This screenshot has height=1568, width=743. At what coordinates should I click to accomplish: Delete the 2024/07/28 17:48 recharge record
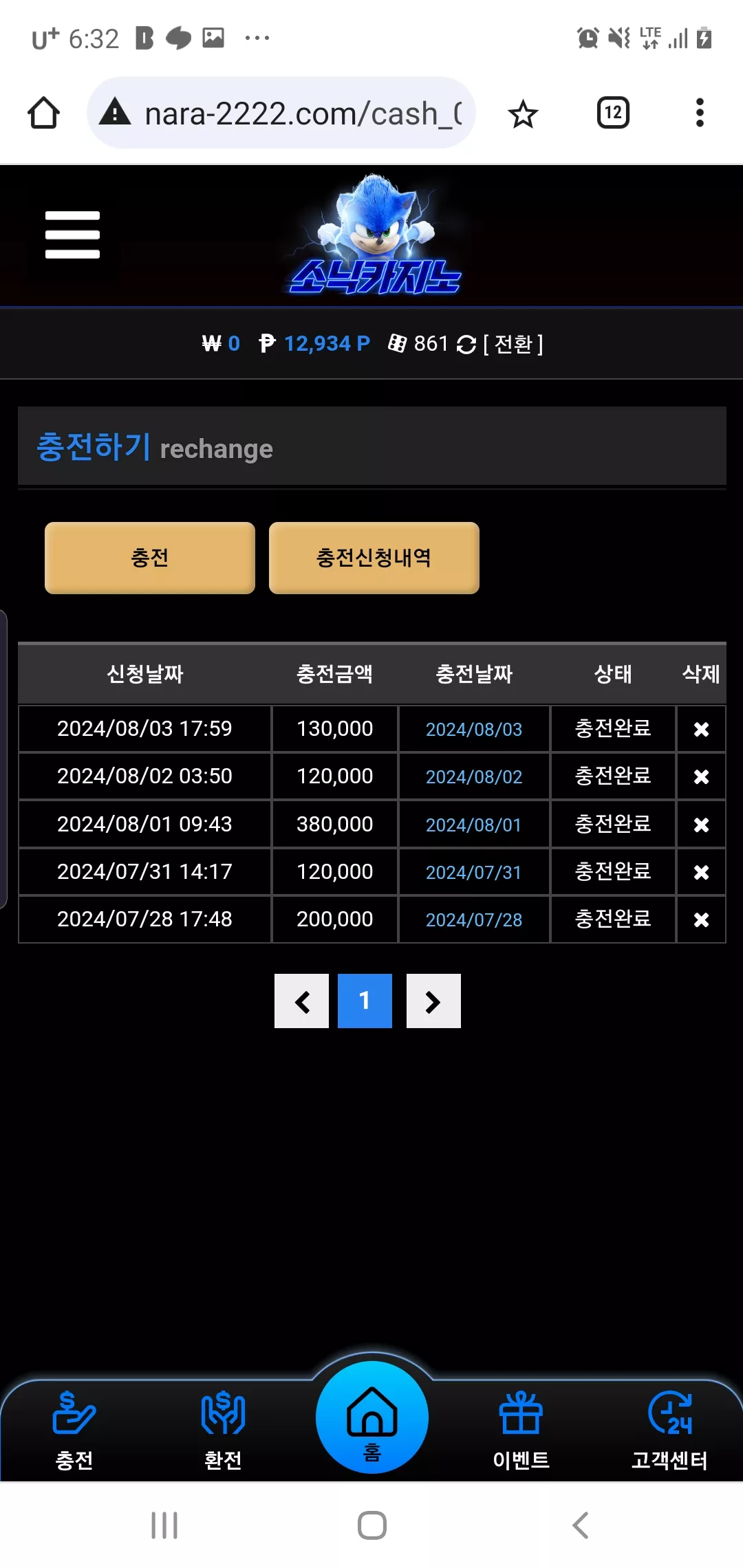(701, 919)
